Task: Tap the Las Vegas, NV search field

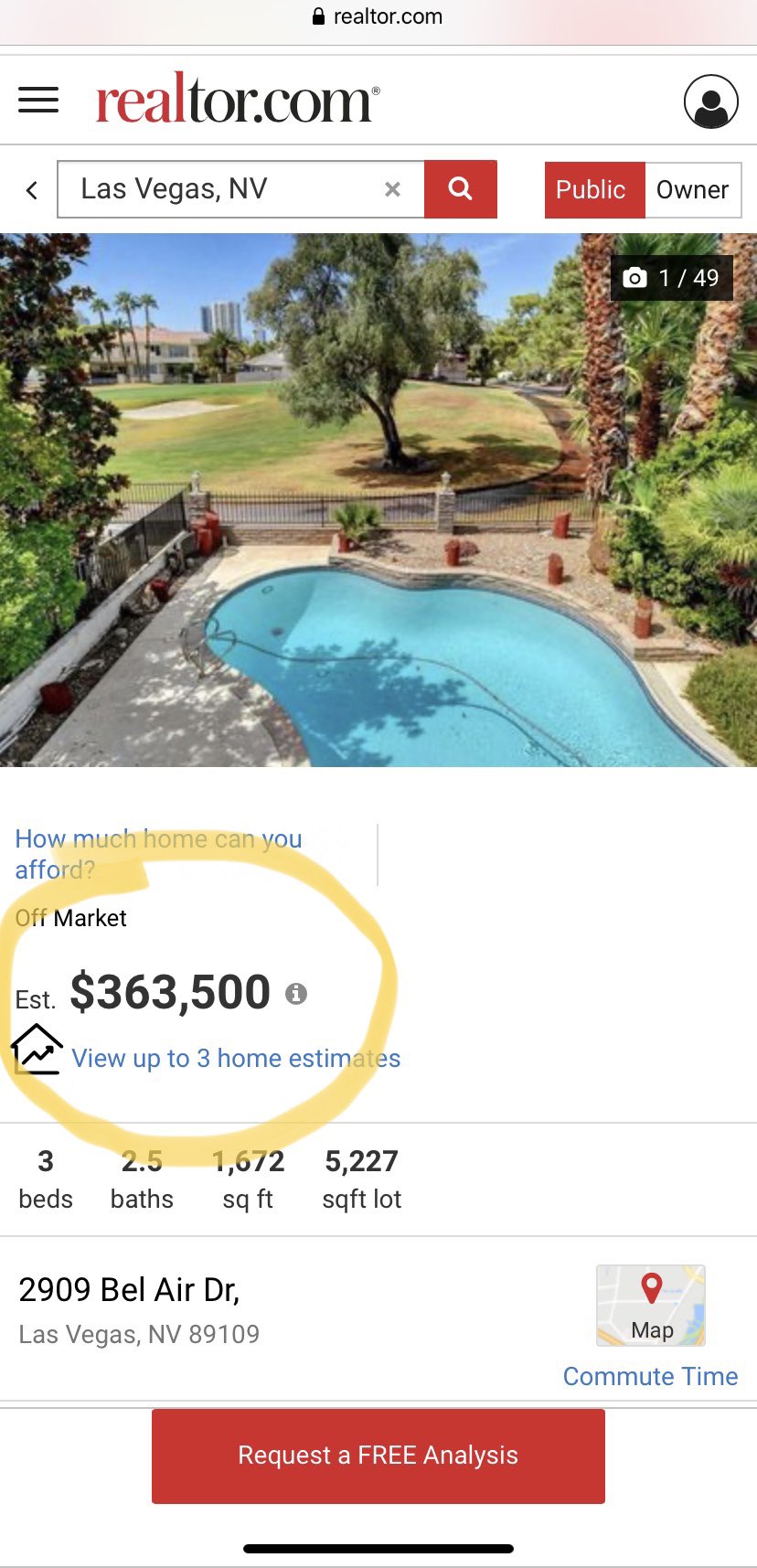Action: pos(219,189)
